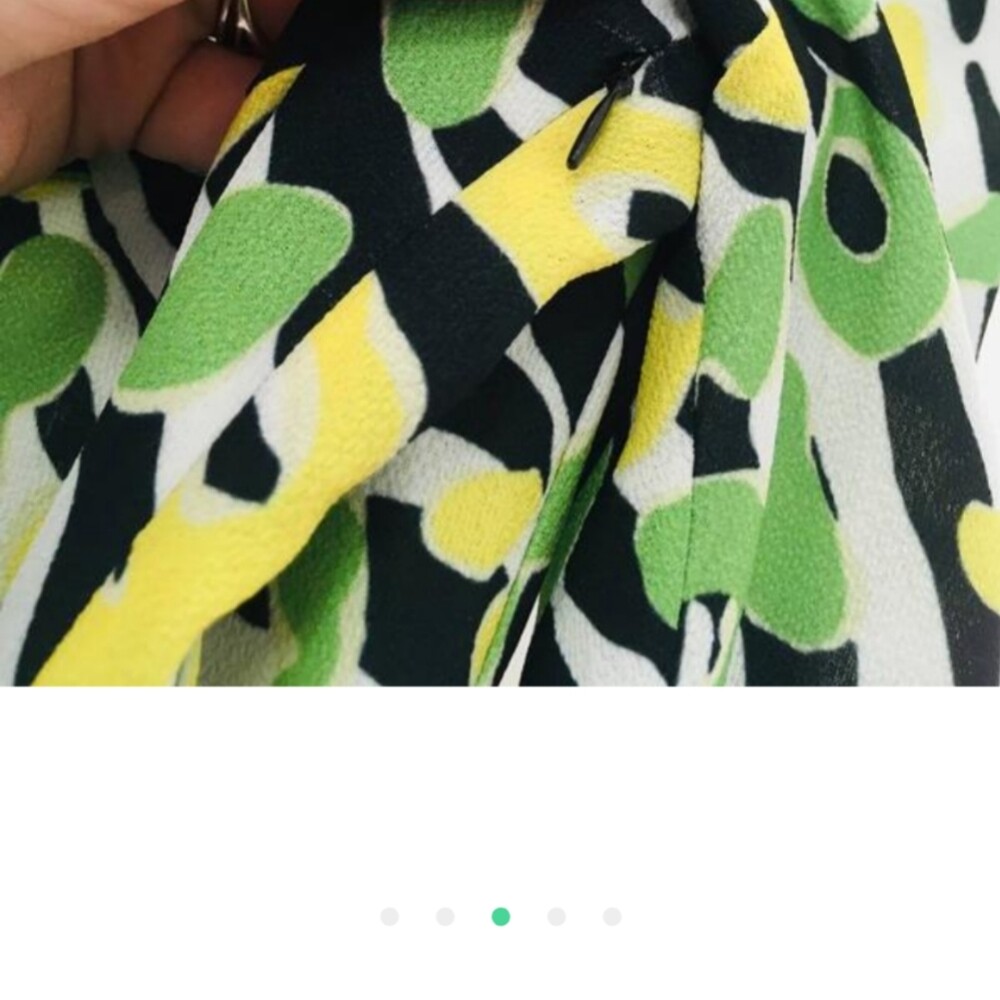Select the second page indicator dot

[x=445, y=917]
